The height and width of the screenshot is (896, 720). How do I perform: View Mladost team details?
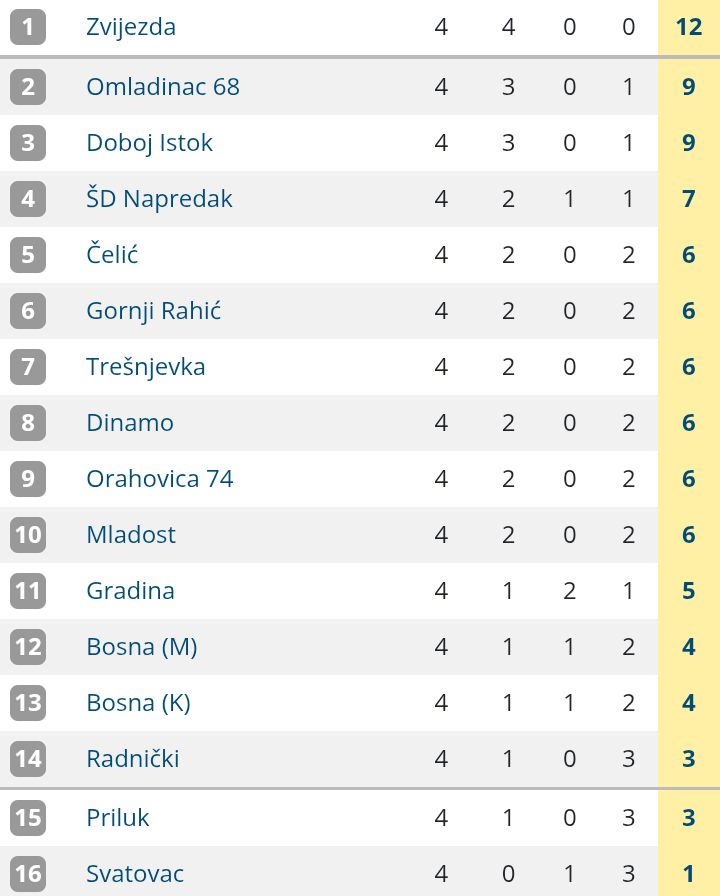pyautogui.click(x=131, y=535)
